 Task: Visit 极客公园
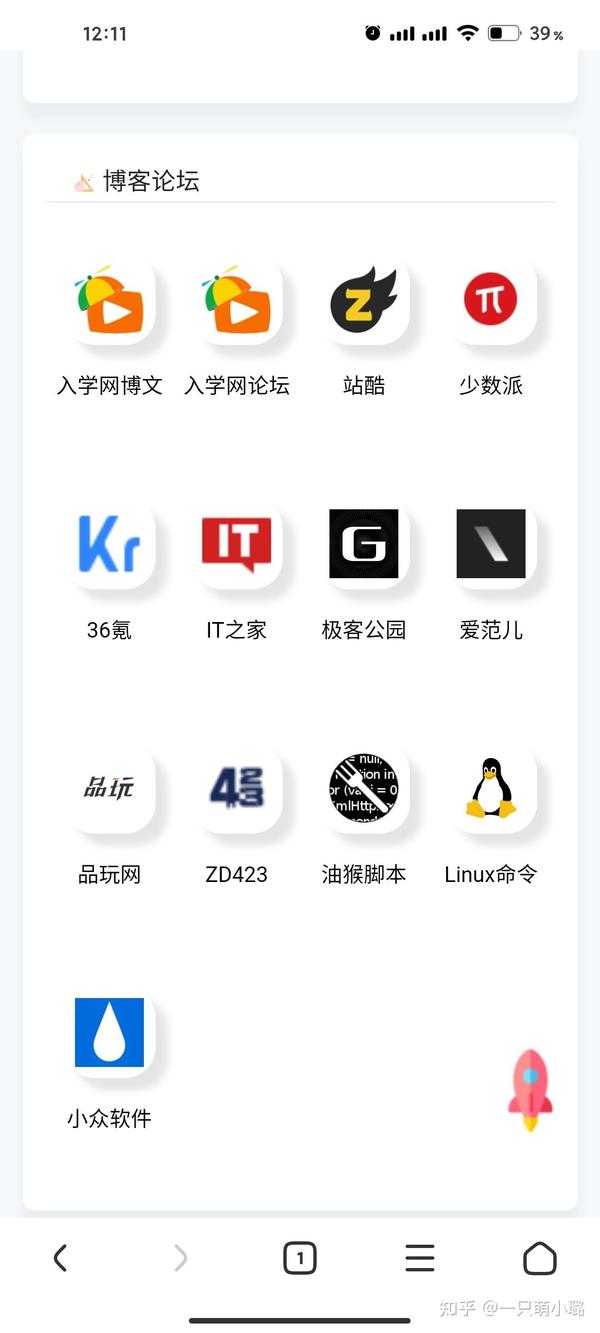(x=364, y=545)
